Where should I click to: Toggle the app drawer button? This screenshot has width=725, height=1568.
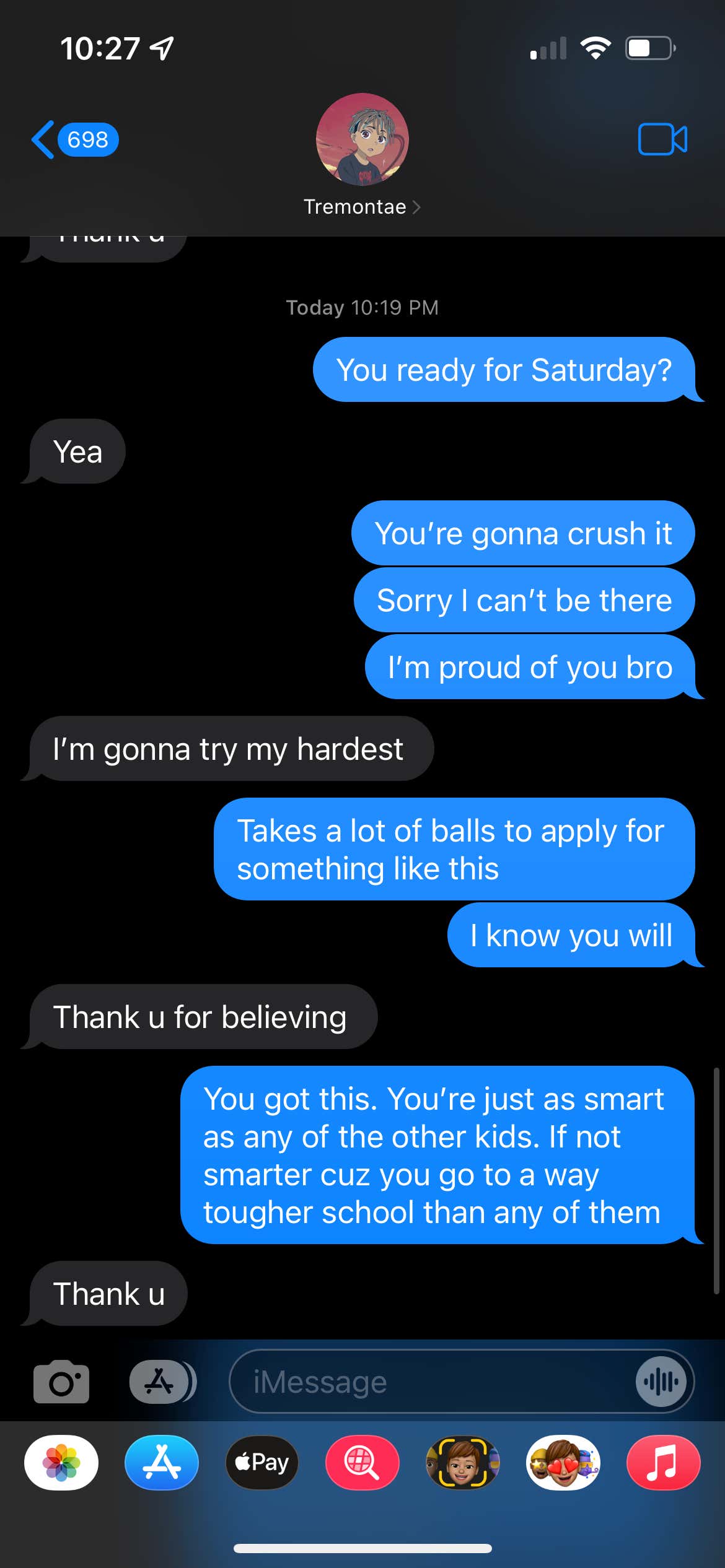162,1382
